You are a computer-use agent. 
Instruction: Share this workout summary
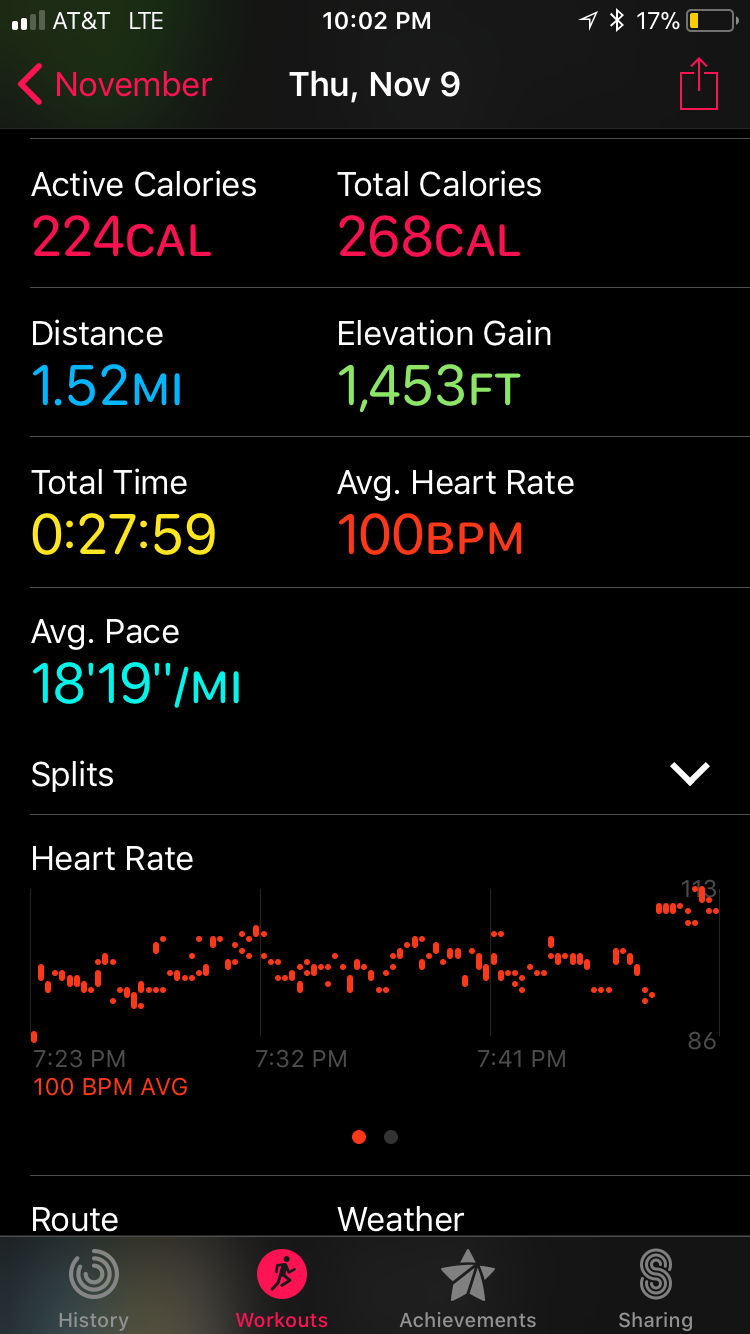[699, 84]
